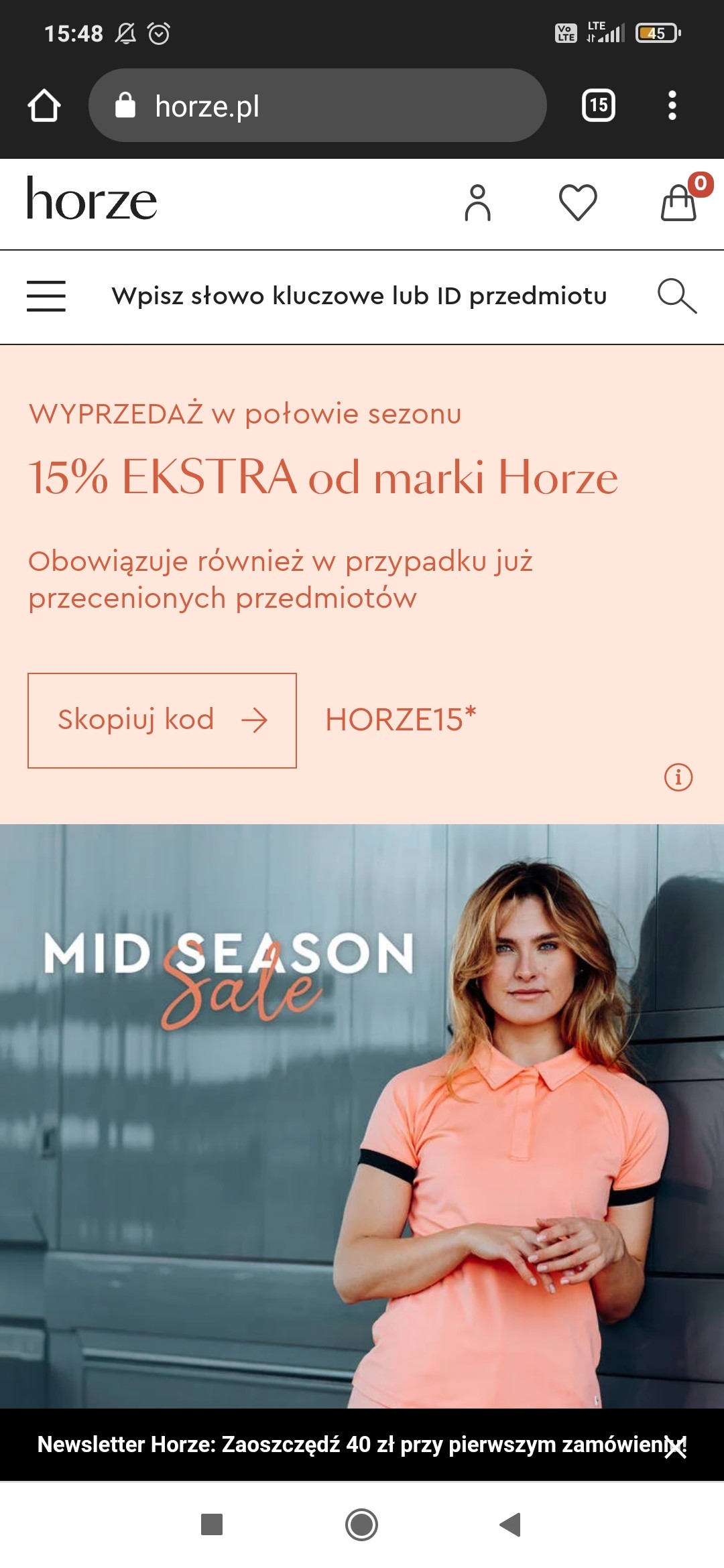Screen dimensions: 724x1568
Task: View the wishlist heart
Action: point(578,202)
